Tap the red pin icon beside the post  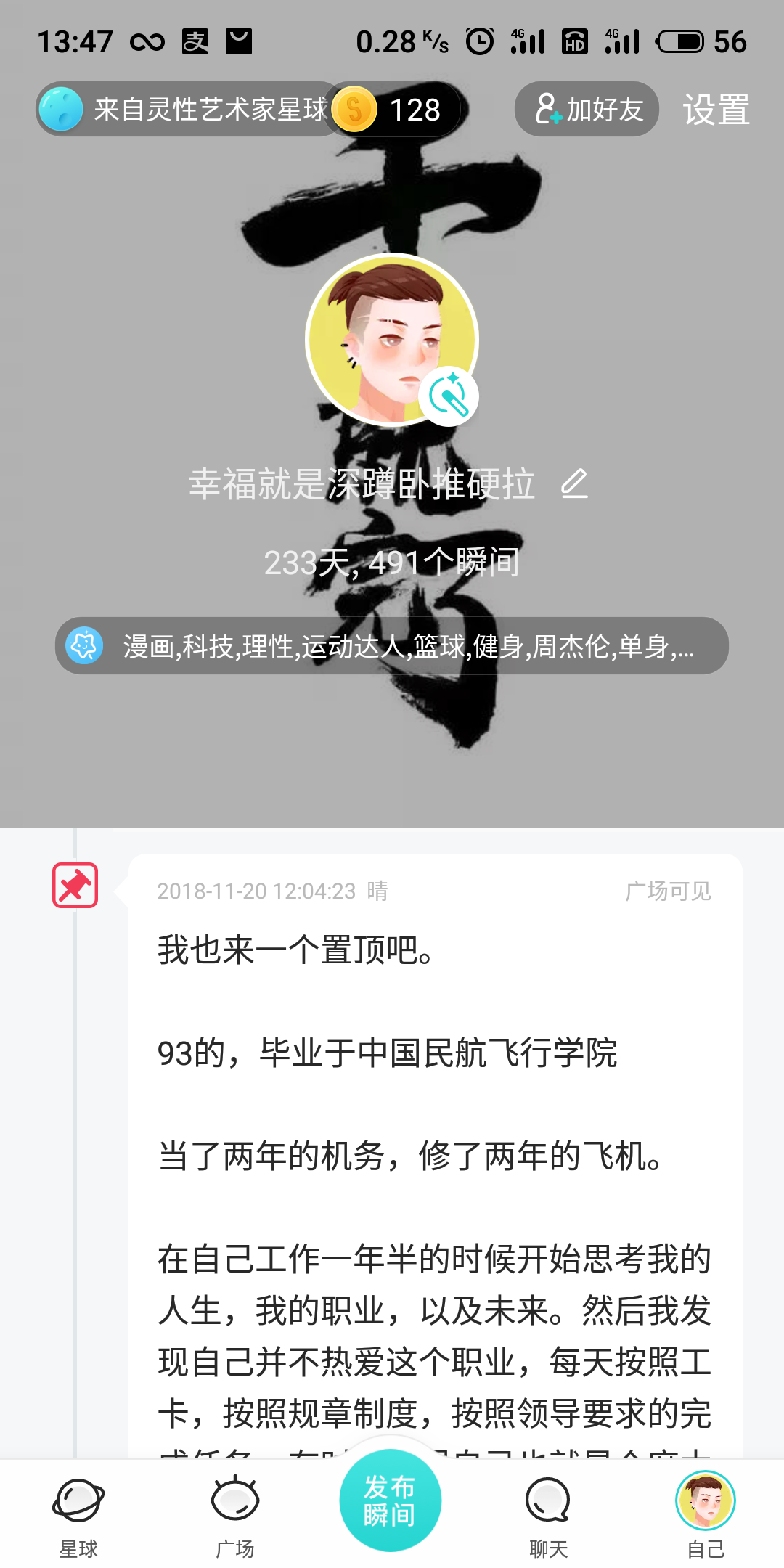(75, 885)
